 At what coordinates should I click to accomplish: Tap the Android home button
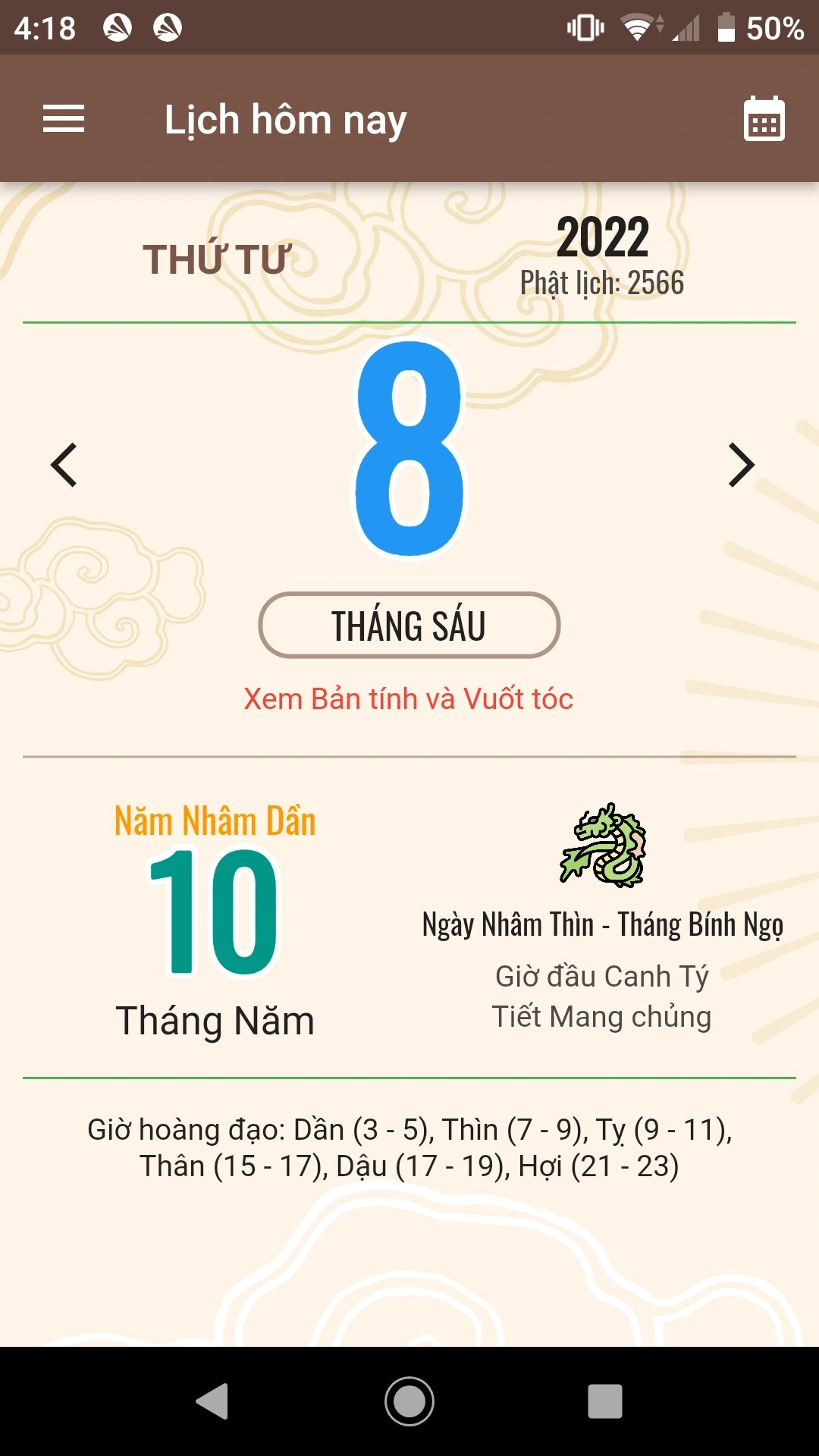tap(409, 1401)
